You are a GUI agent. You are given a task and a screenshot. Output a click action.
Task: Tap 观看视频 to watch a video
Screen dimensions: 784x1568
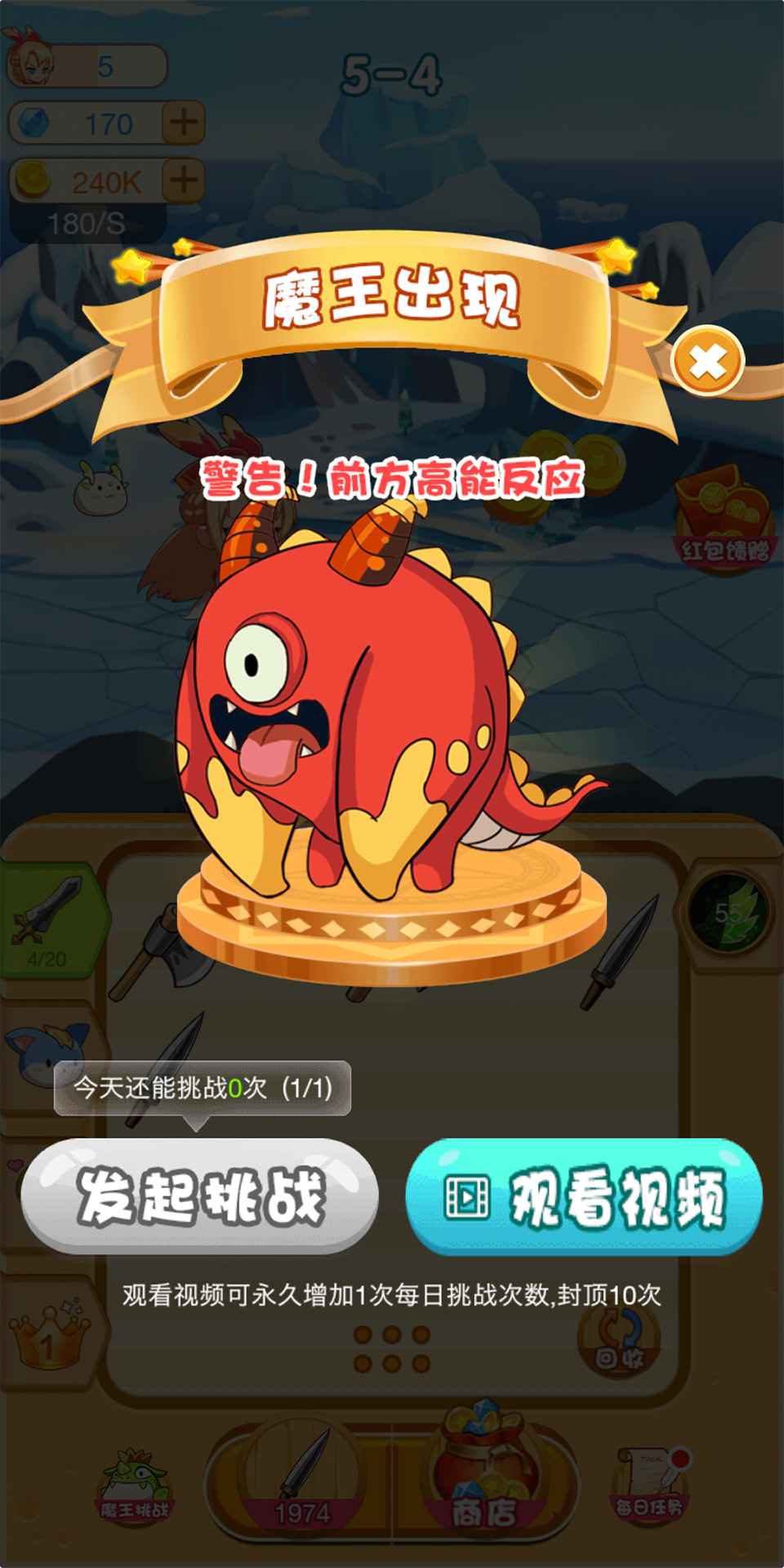coord(584,1196)
